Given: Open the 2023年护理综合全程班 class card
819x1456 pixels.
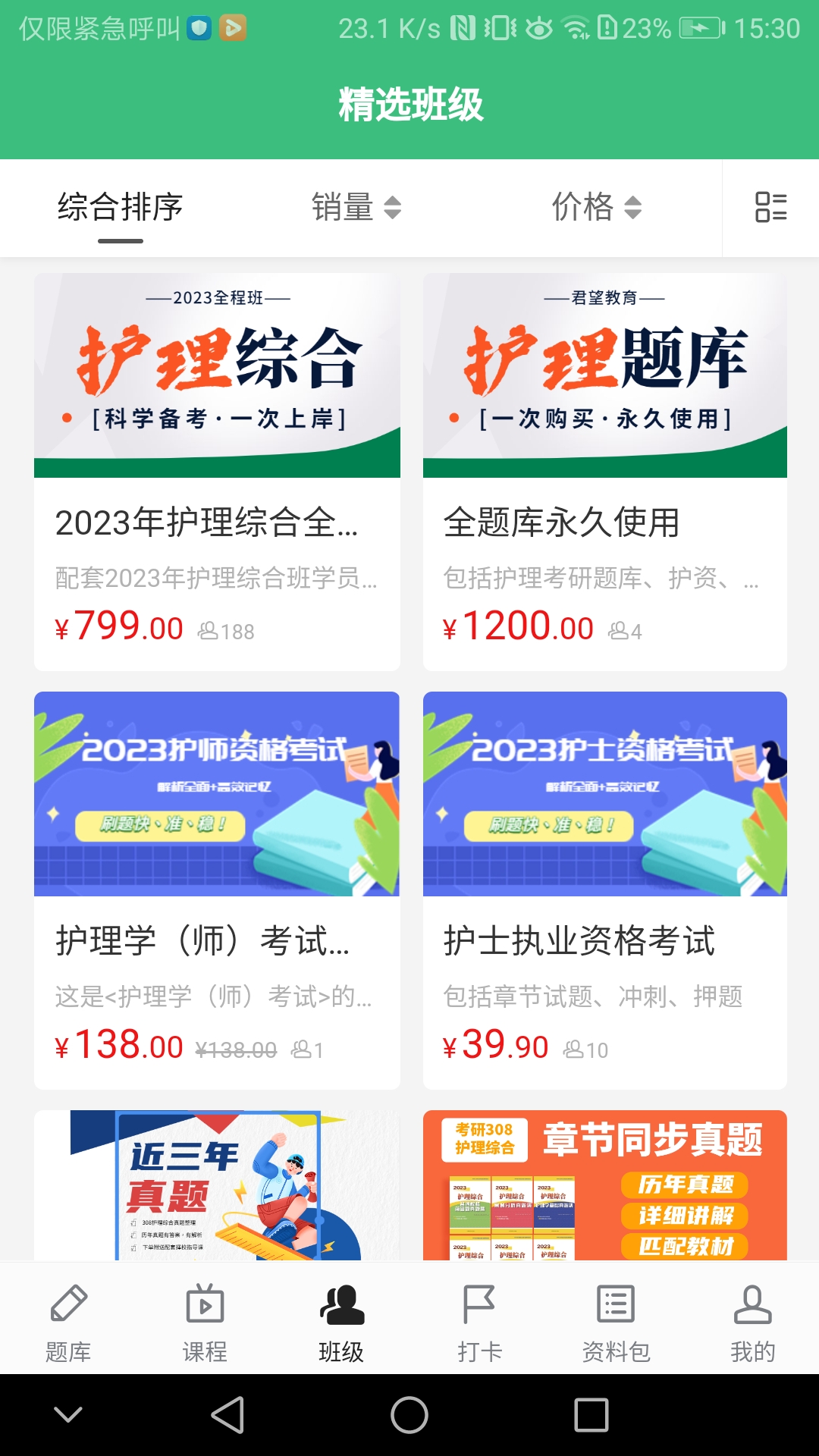Looking at the screenshot, I should 217,472.
